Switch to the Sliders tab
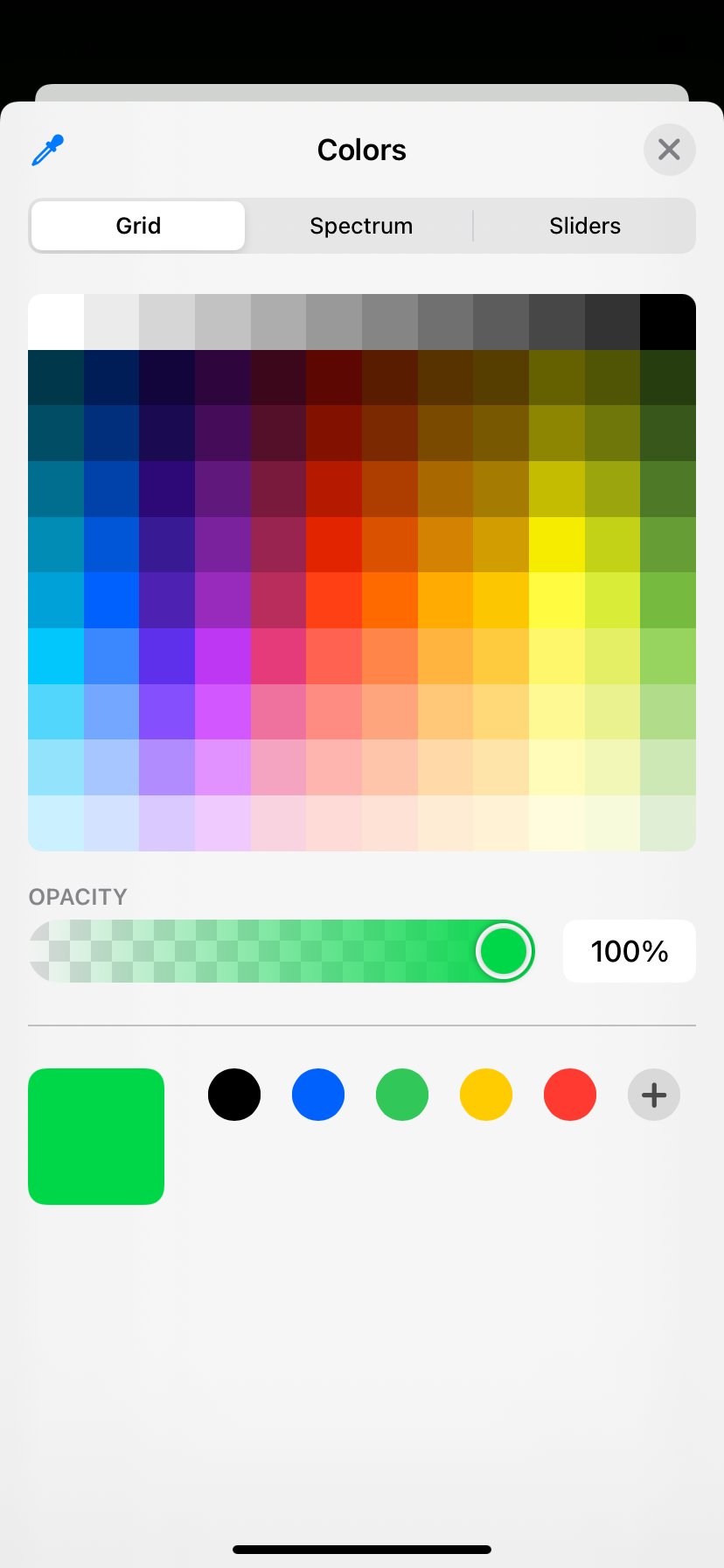Viewport: 724px width, 1568px height. pos(585,226)
